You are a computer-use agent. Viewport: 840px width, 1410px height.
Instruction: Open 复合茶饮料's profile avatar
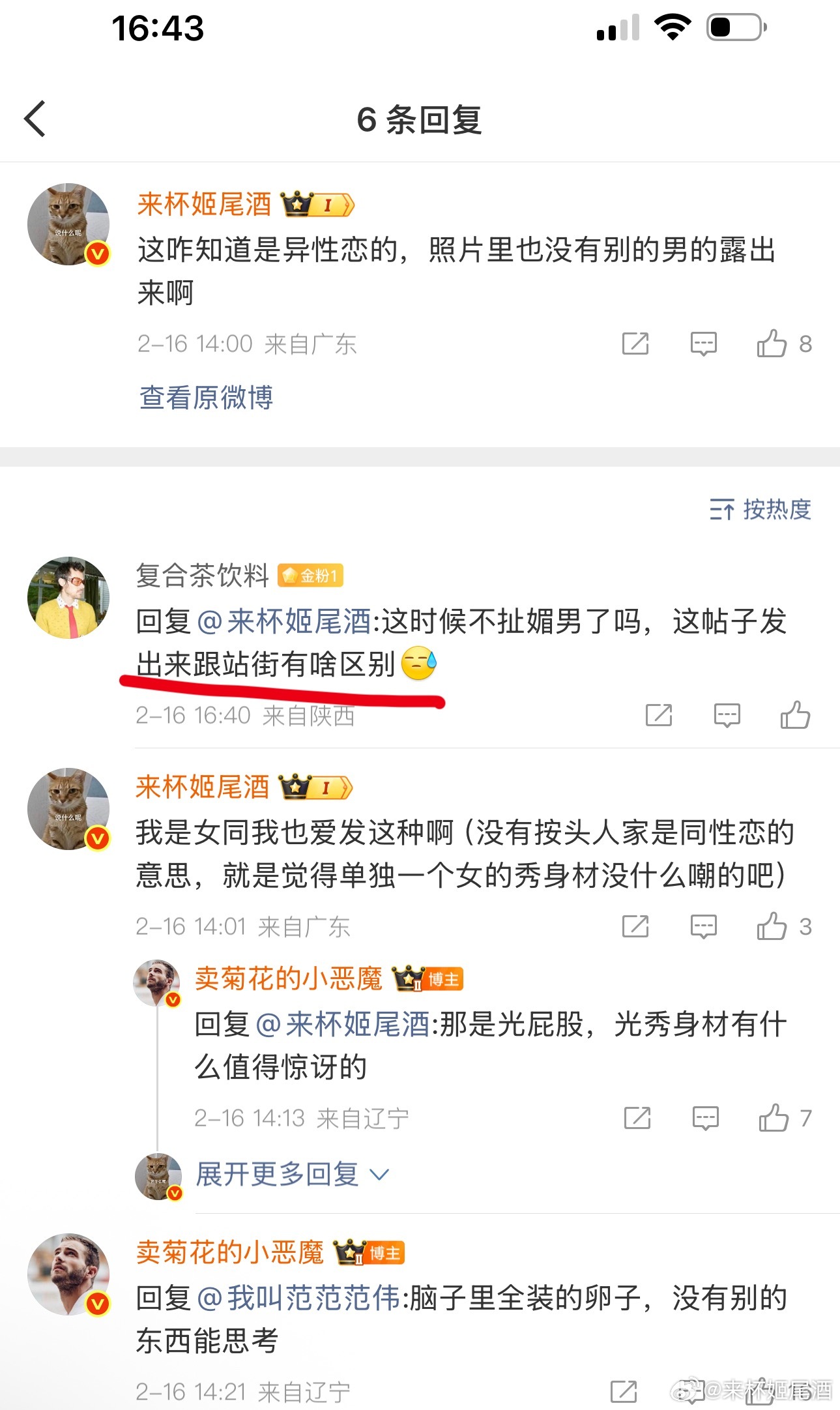pyautogui.click(x=68, y=598)
